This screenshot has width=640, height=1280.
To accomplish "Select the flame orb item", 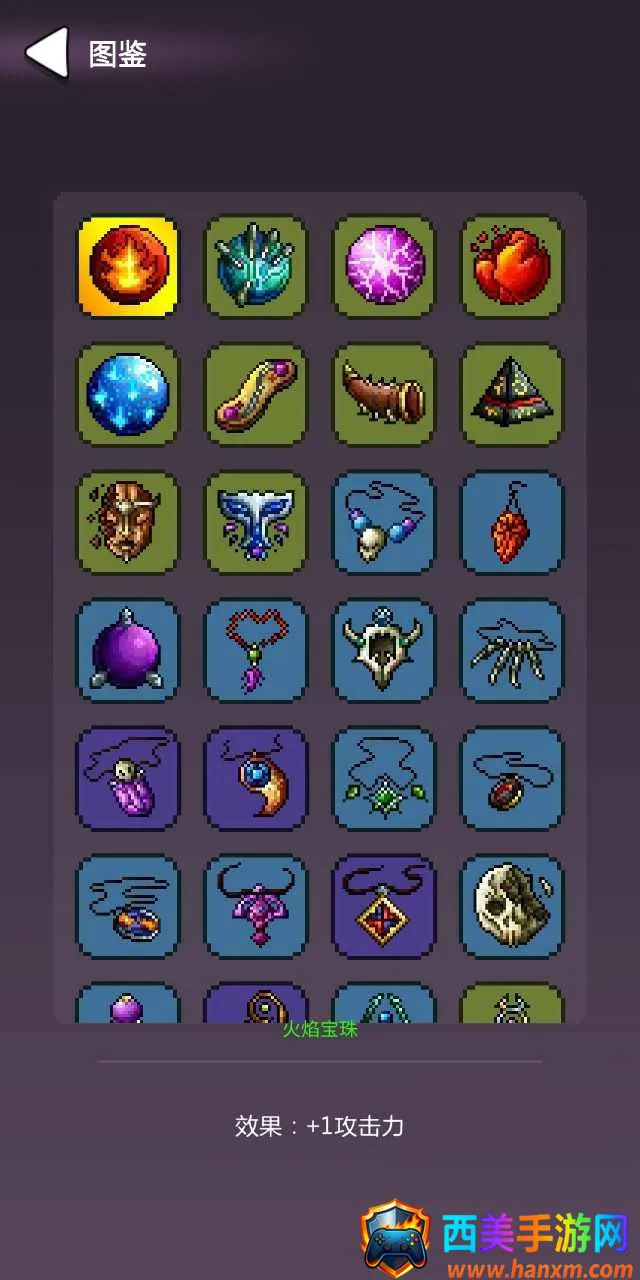I will click(x=128, y=266).
